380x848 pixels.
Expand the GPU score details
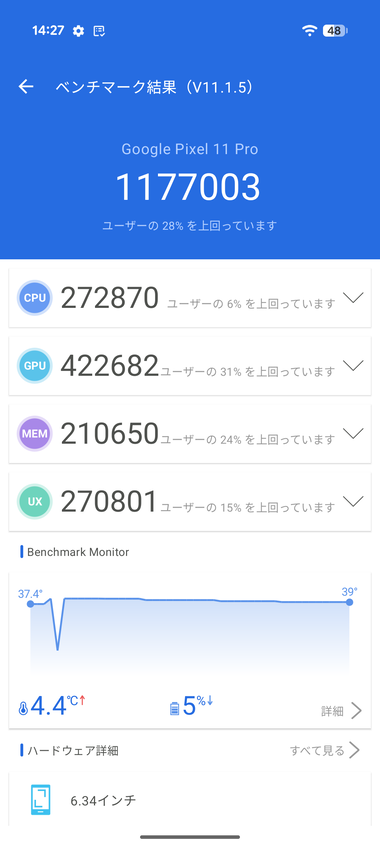click(353, 366)
